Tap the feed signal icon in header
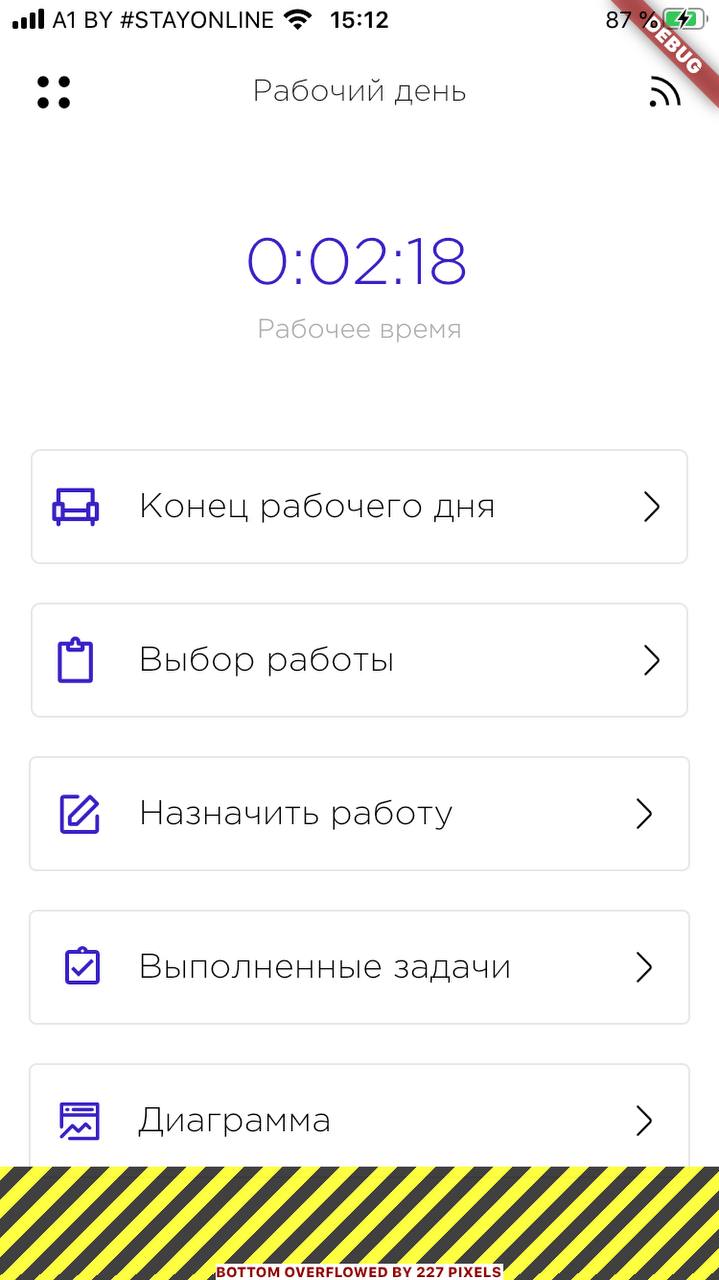This screenshot has width=719, height=1280. pos(664,92)
